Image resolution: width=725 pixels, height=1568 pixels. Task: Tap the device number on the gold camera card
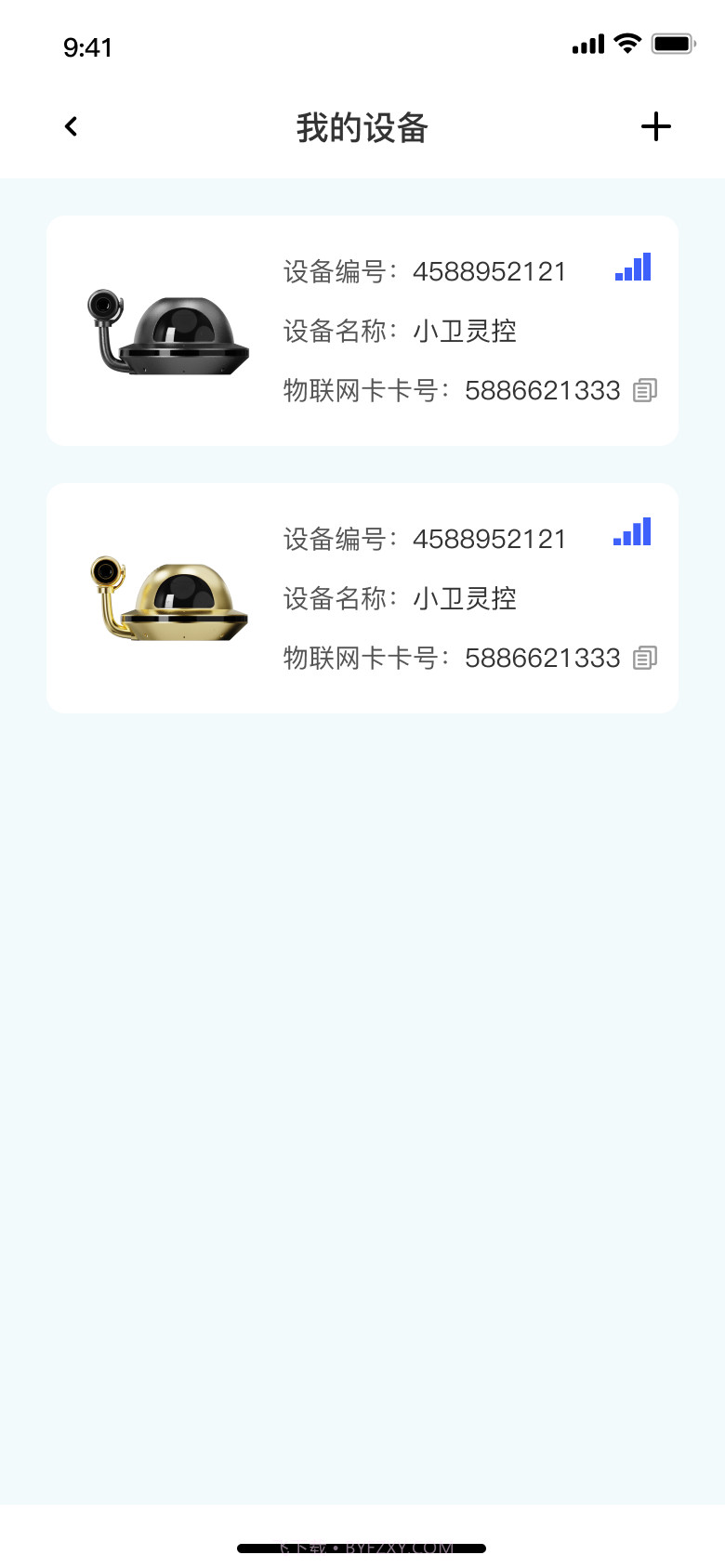coord(491,538)
